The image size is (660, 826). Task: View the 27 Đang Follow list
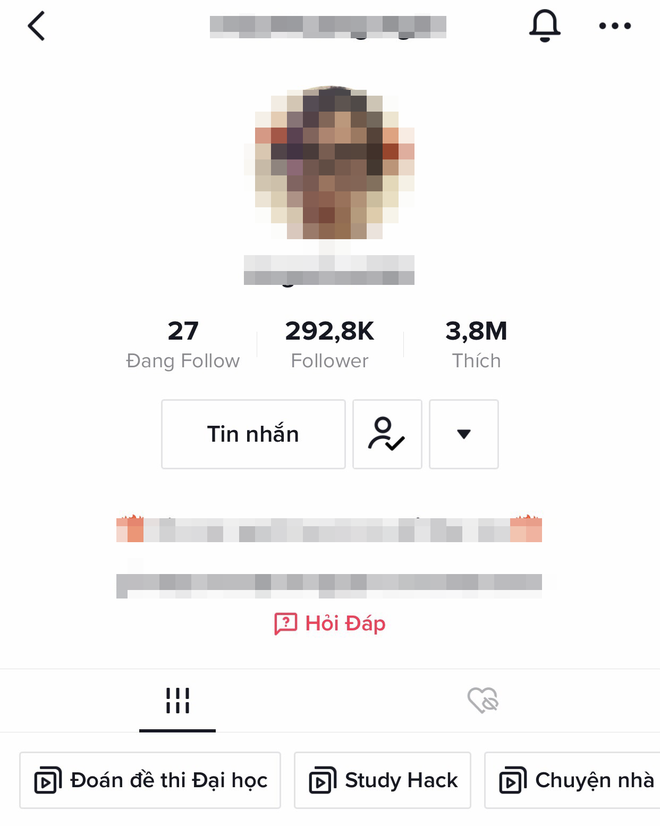coord(183,344)
